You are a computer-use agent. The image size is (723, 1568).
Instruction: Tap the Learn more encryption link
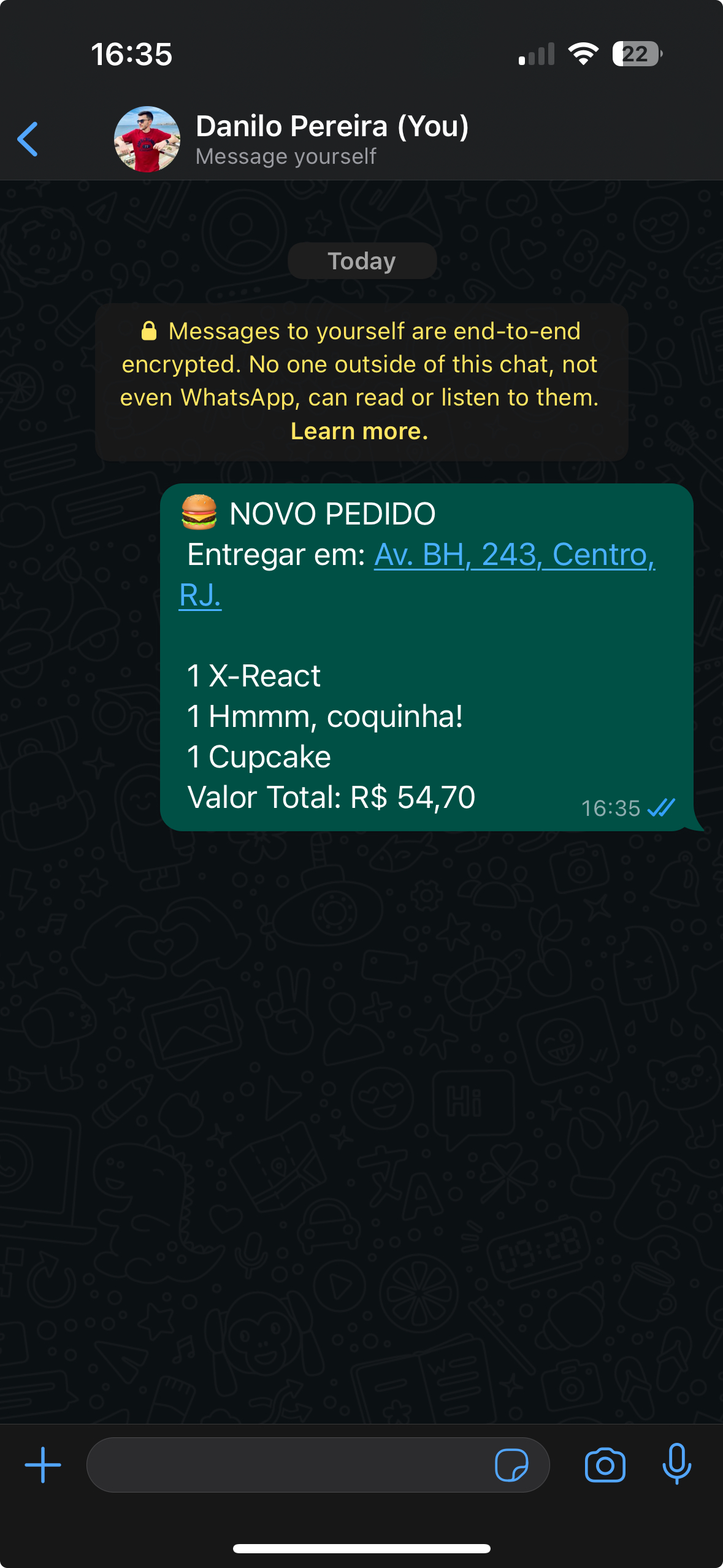[x=359, y=431]
